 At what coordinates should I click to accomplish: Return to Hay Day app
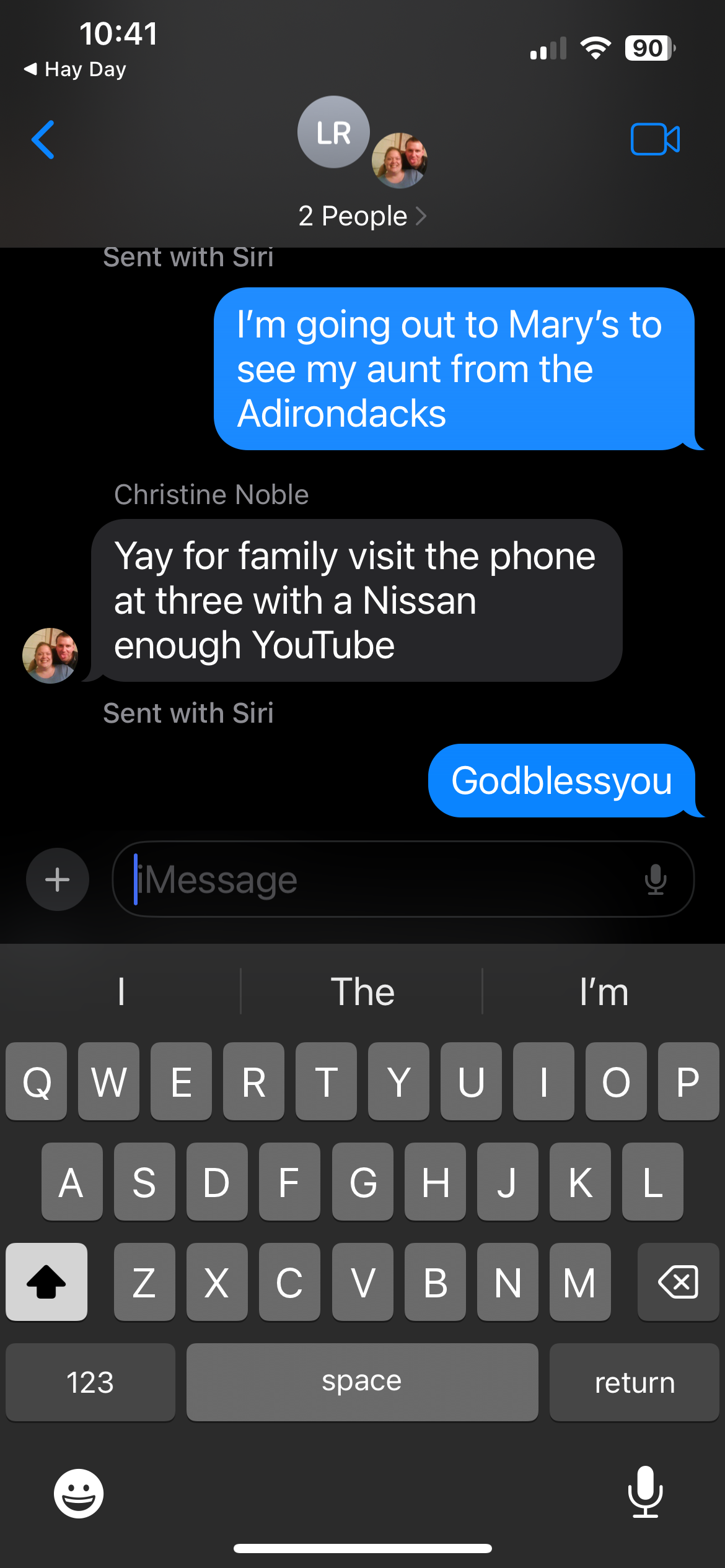76,69
